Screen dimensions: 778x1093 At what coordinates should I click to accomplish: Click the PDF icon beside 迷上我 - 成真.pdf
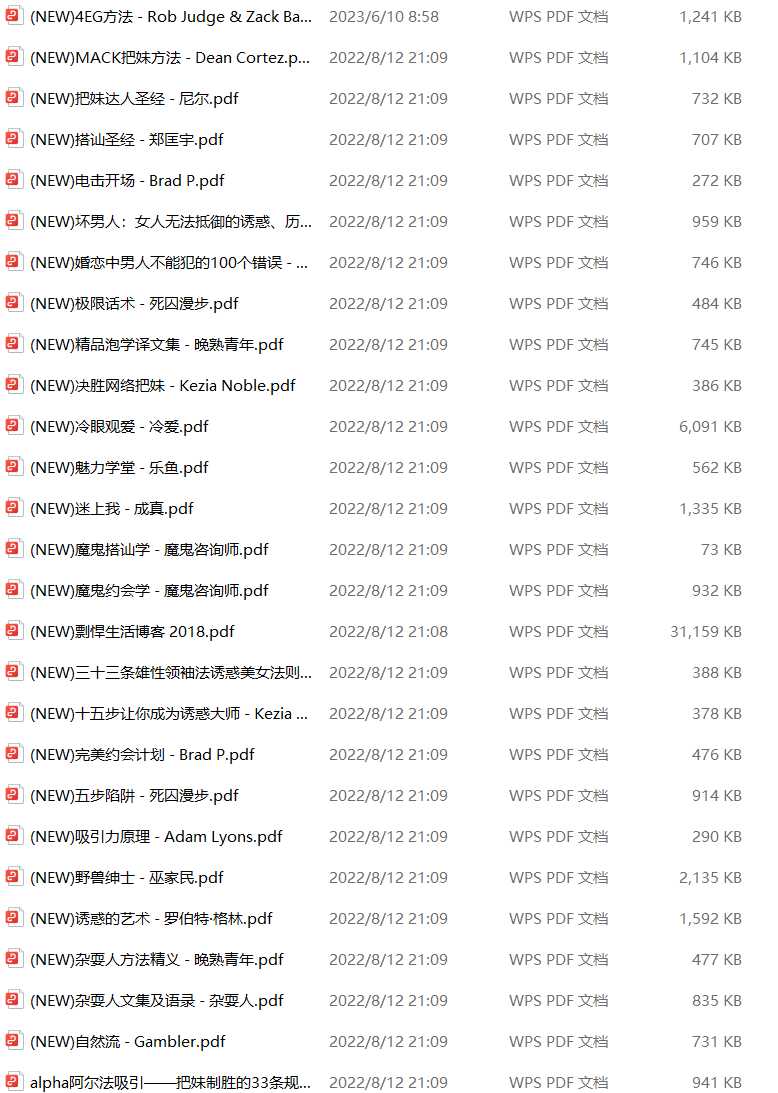pos(13,507)
